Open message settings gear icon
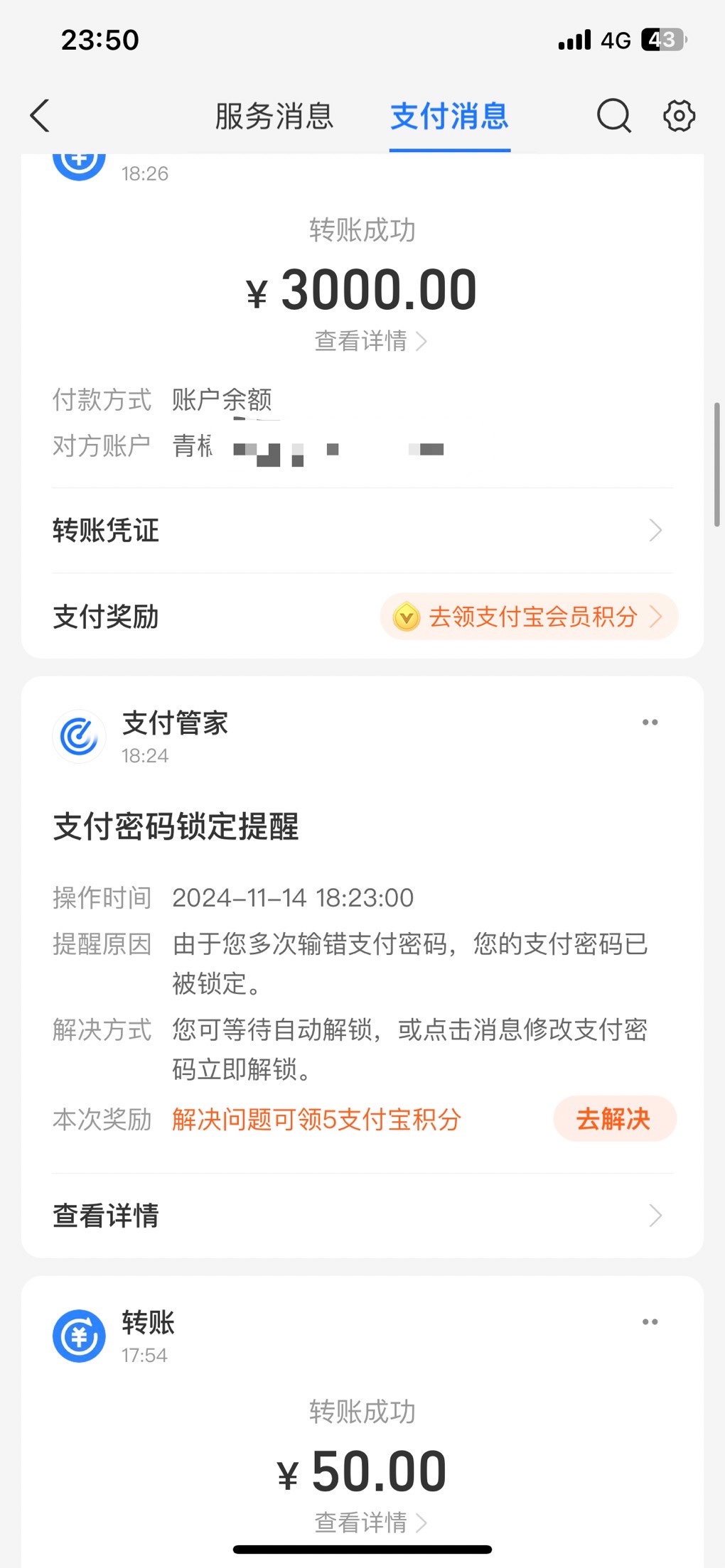Screen dimensions: 725x1568 click(x=679, y=116)
